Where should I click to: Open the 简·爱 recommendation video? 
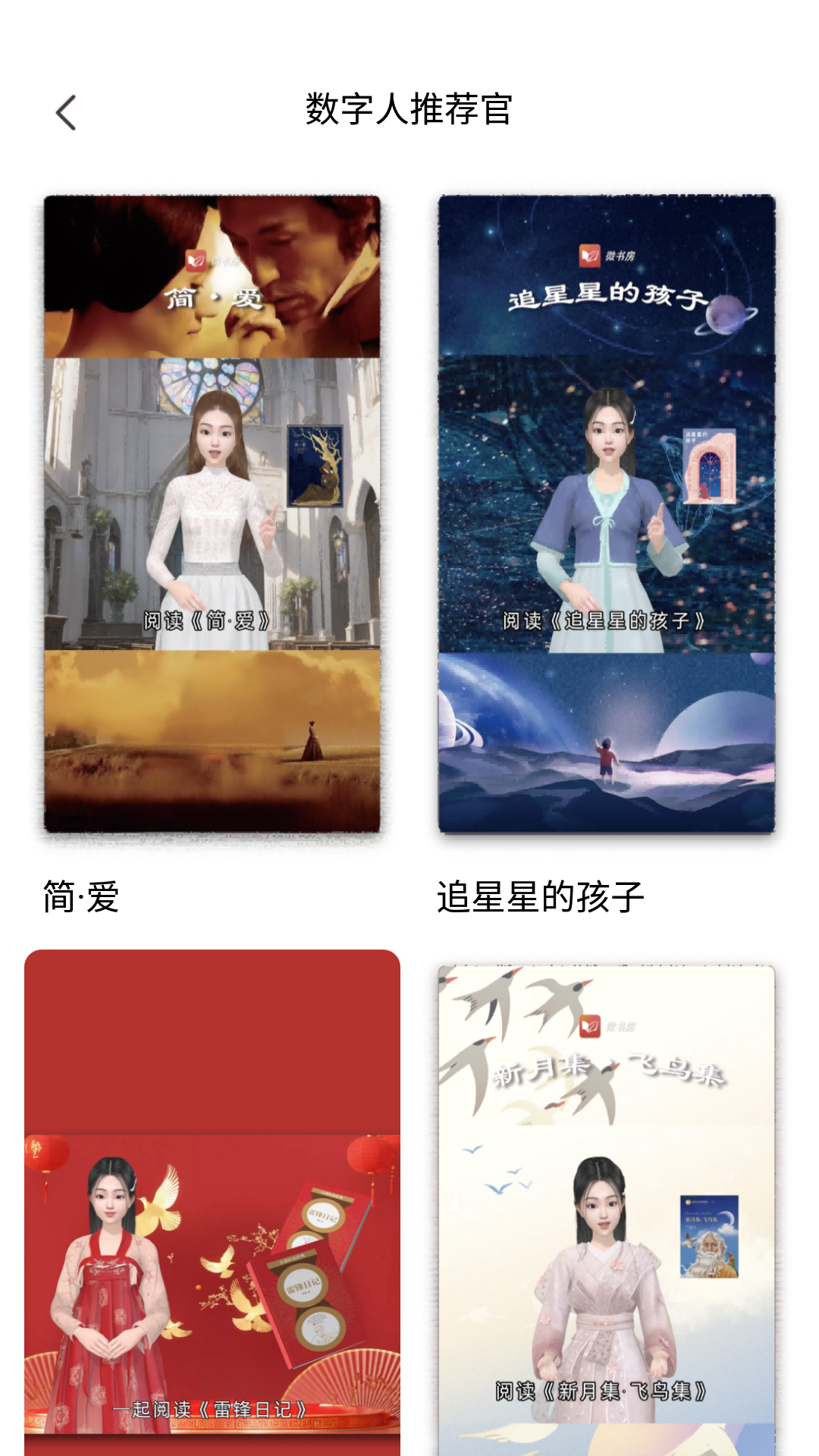tap(212, 516)
